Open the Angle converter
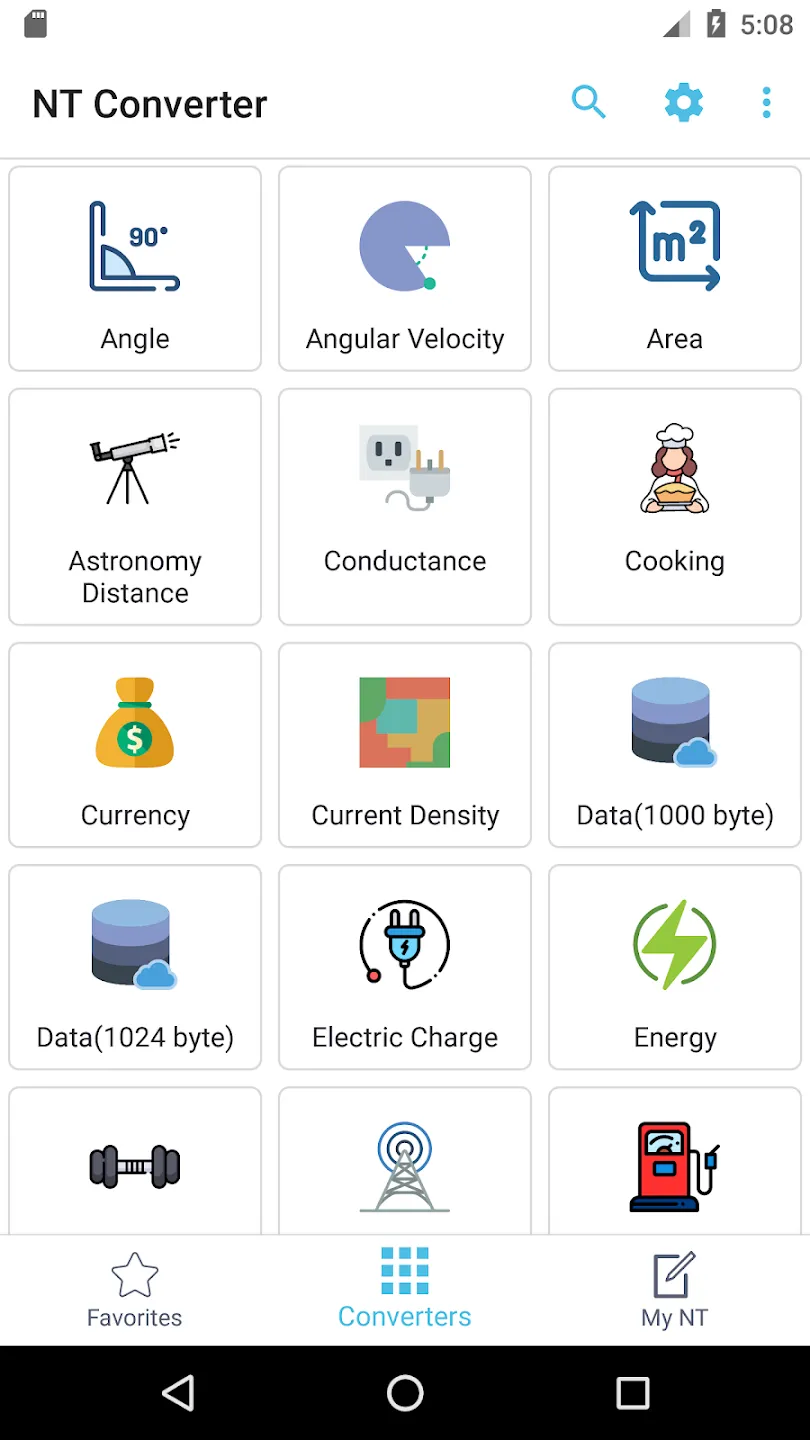Viewport: 810px width, 1440px height. coord(135,269)
